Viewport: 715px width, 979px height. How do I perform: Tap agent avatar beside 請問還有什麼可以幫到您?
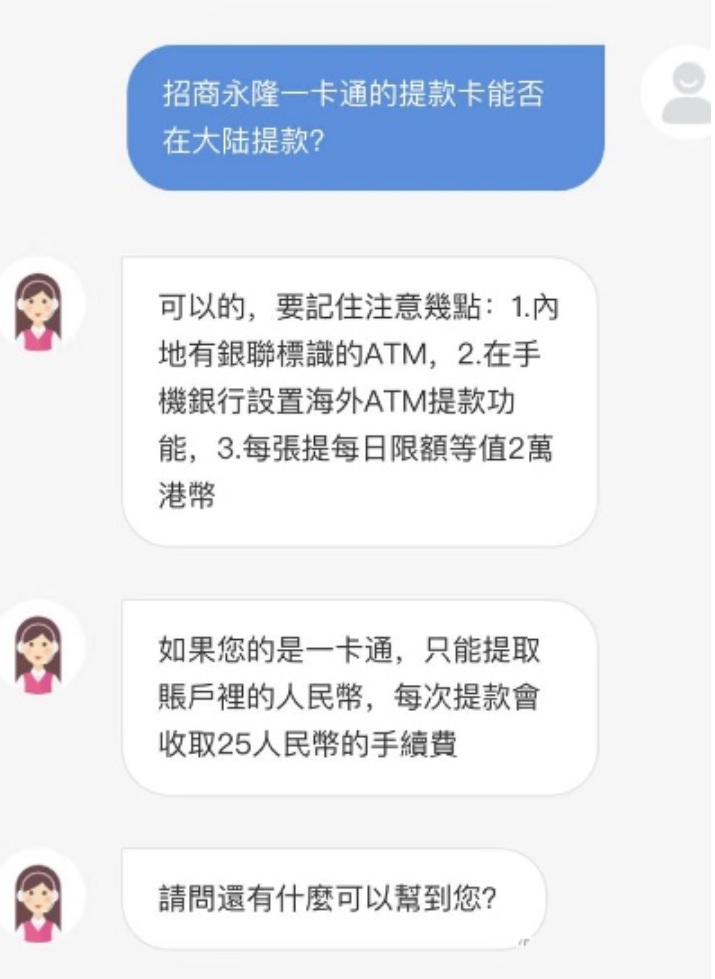(x=39, y=895)
